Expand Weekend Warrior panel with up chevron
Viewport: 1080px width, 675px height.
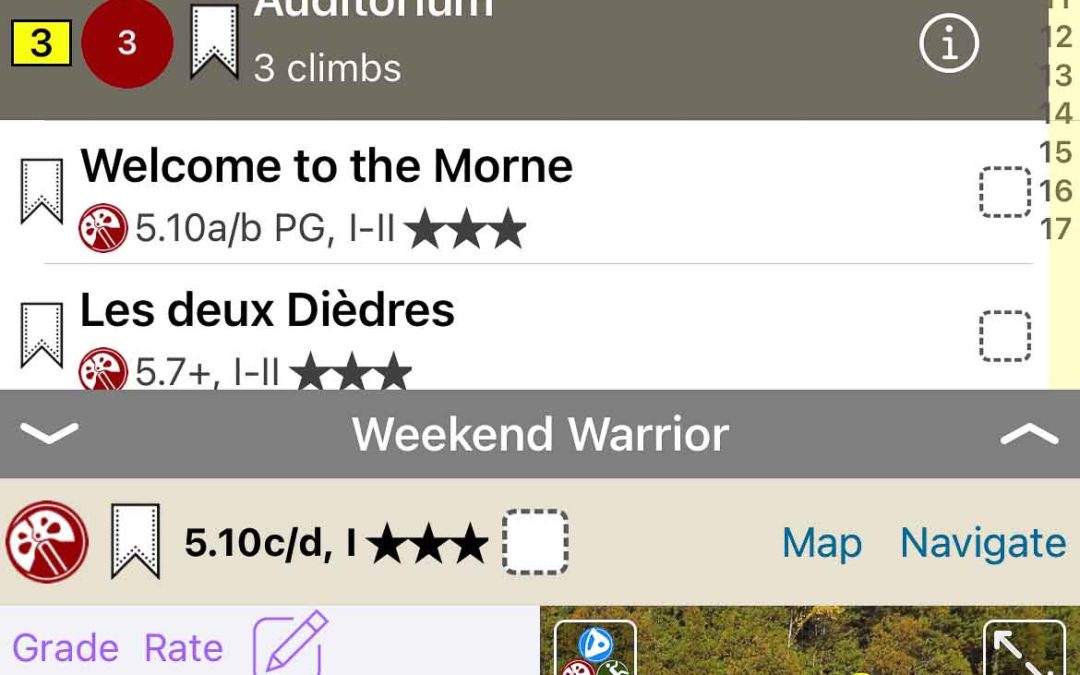pos(1028,433)
